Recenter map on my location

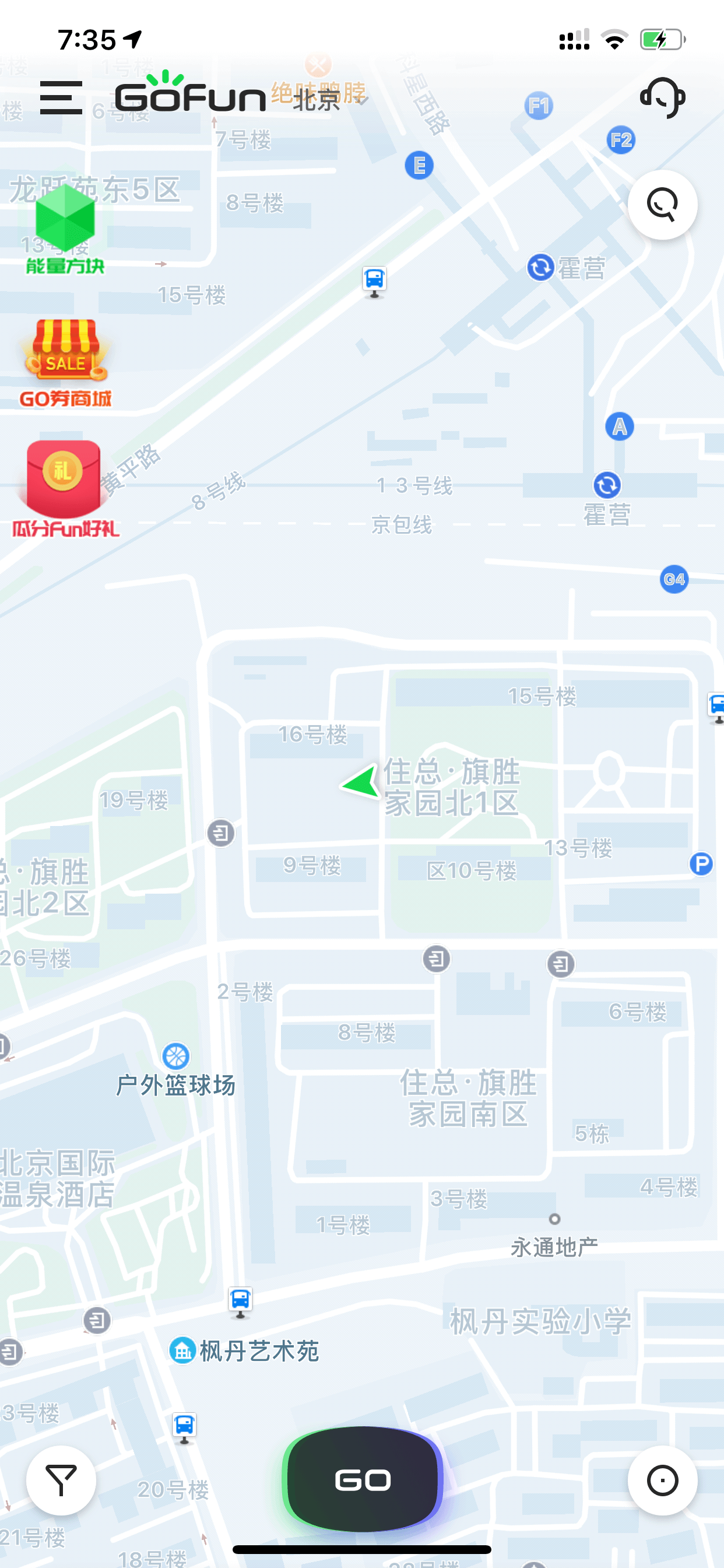click(662, 1480)
